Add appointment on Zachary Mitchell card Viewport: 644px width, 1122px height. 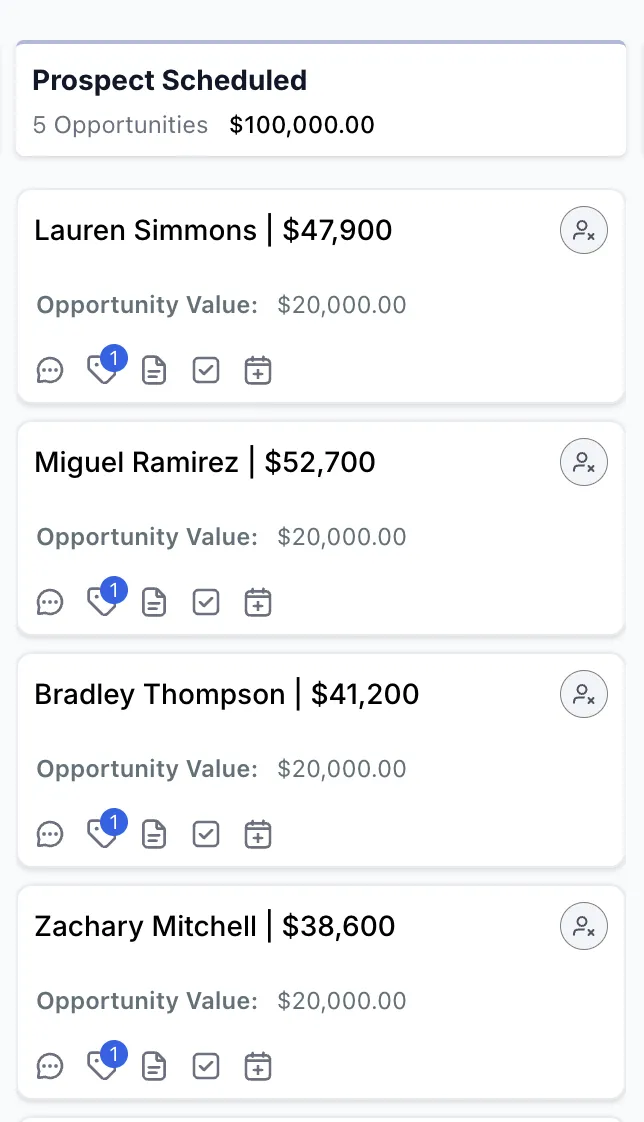[258, 1067]
